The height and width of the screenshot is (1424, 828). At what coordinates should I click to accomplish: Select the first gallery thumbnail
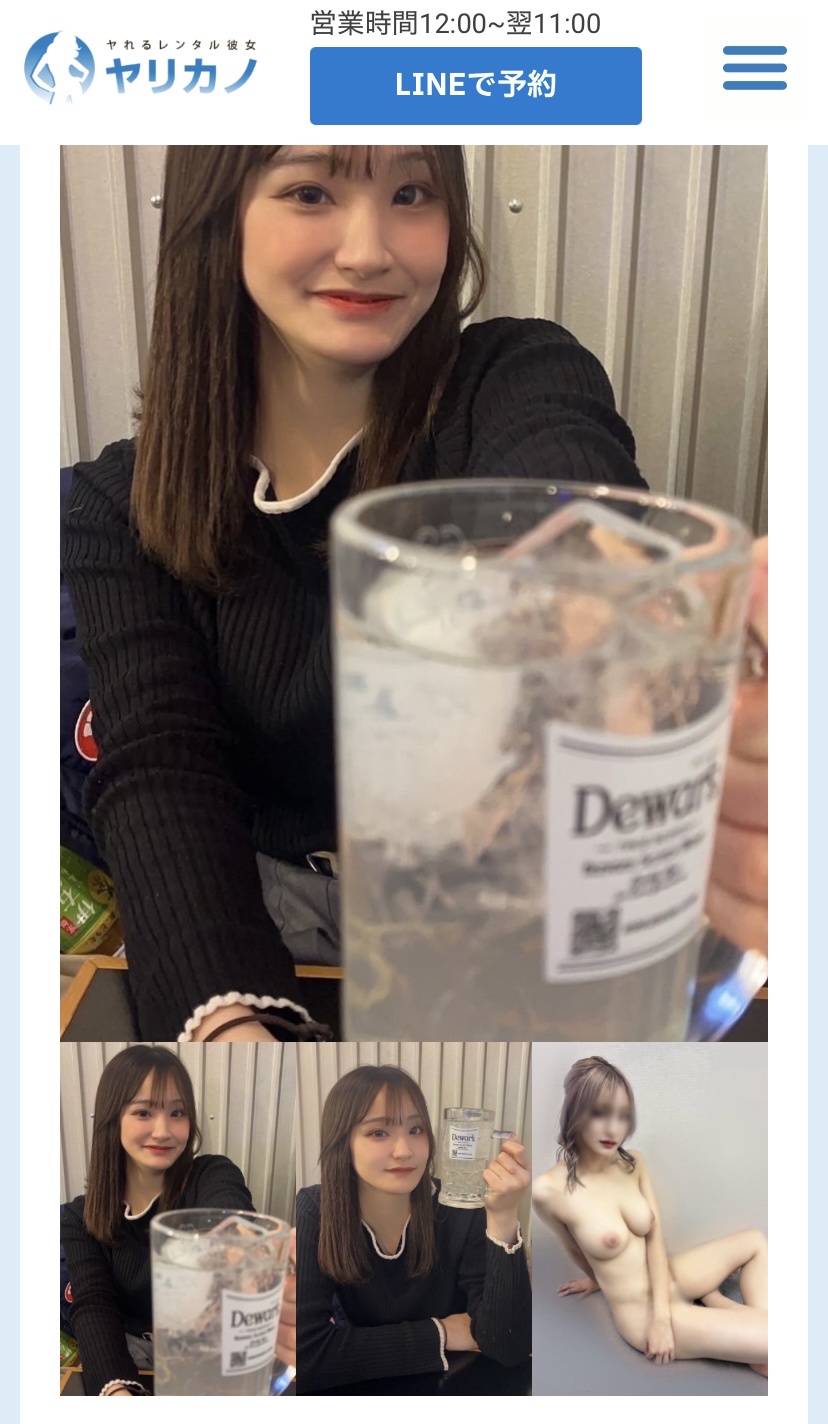click(178, 1218)
